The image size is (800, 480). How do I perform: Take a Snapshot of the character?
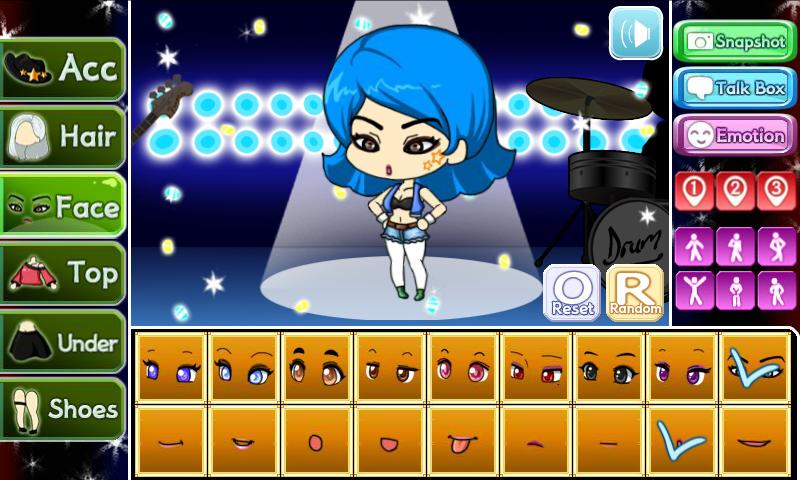pyautogui.click(x=734, y=41)
